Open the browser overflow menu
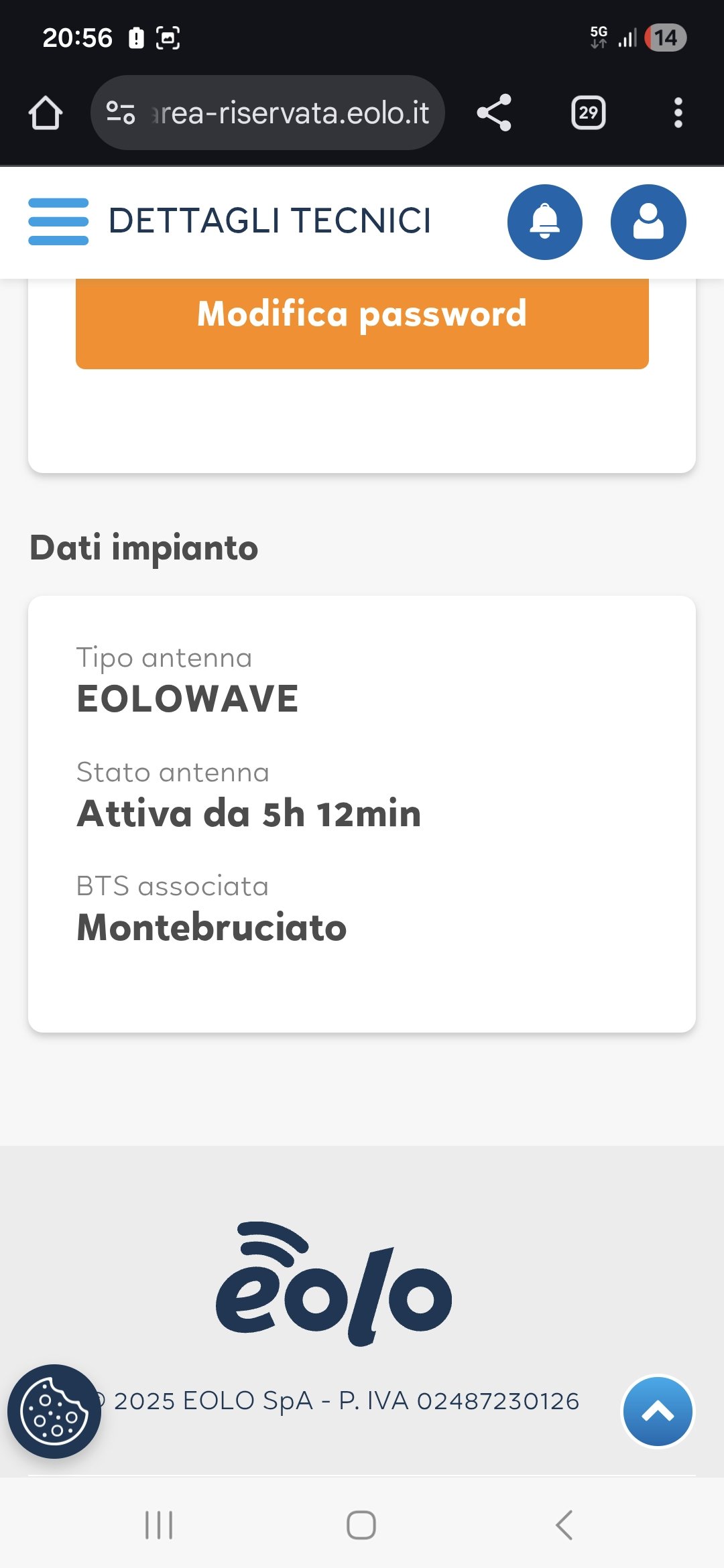This screenshot has height=1568, width=724. pos(678,113)
